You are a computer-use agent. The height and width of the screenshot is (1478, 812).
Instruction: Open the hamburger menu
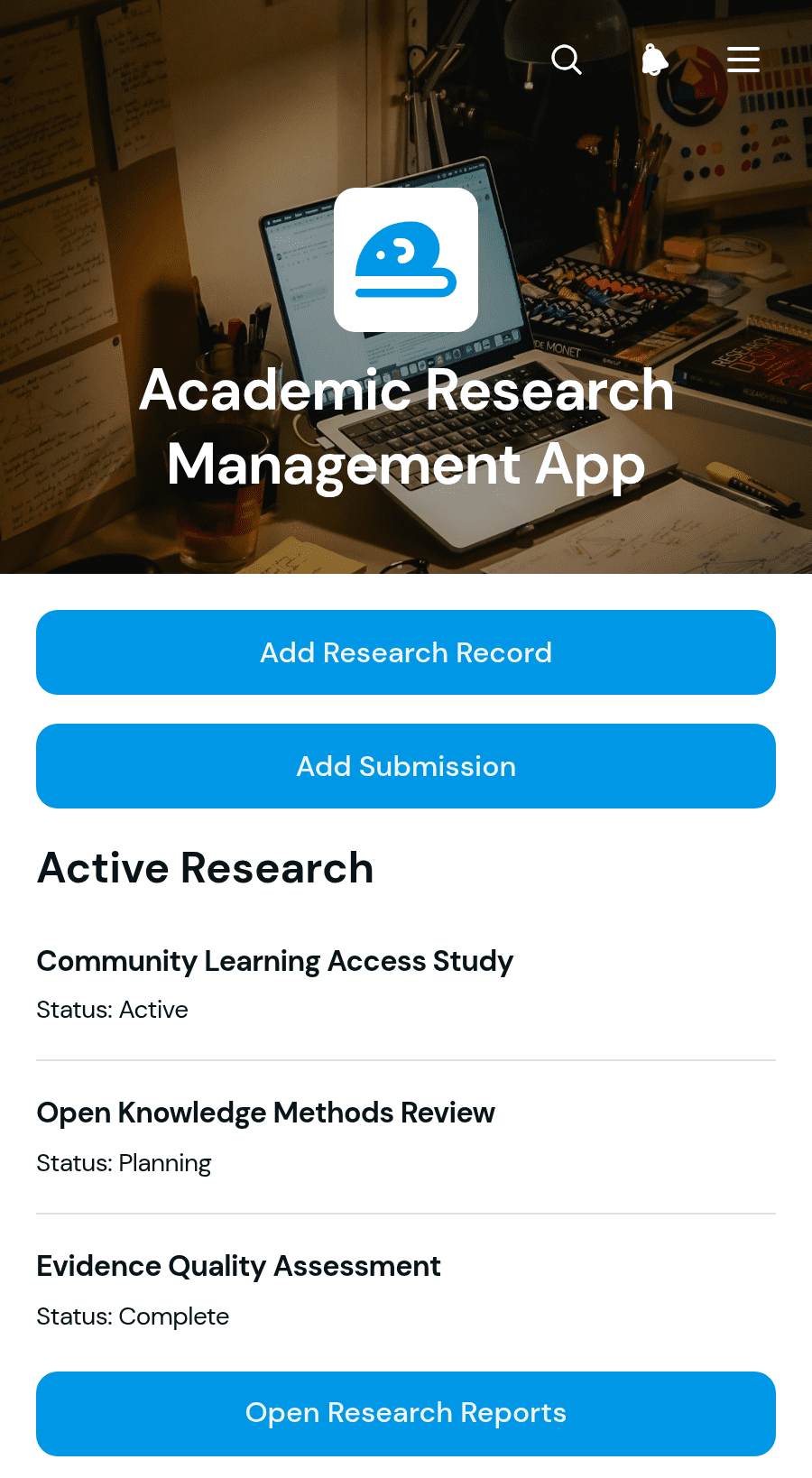(743, 60)
